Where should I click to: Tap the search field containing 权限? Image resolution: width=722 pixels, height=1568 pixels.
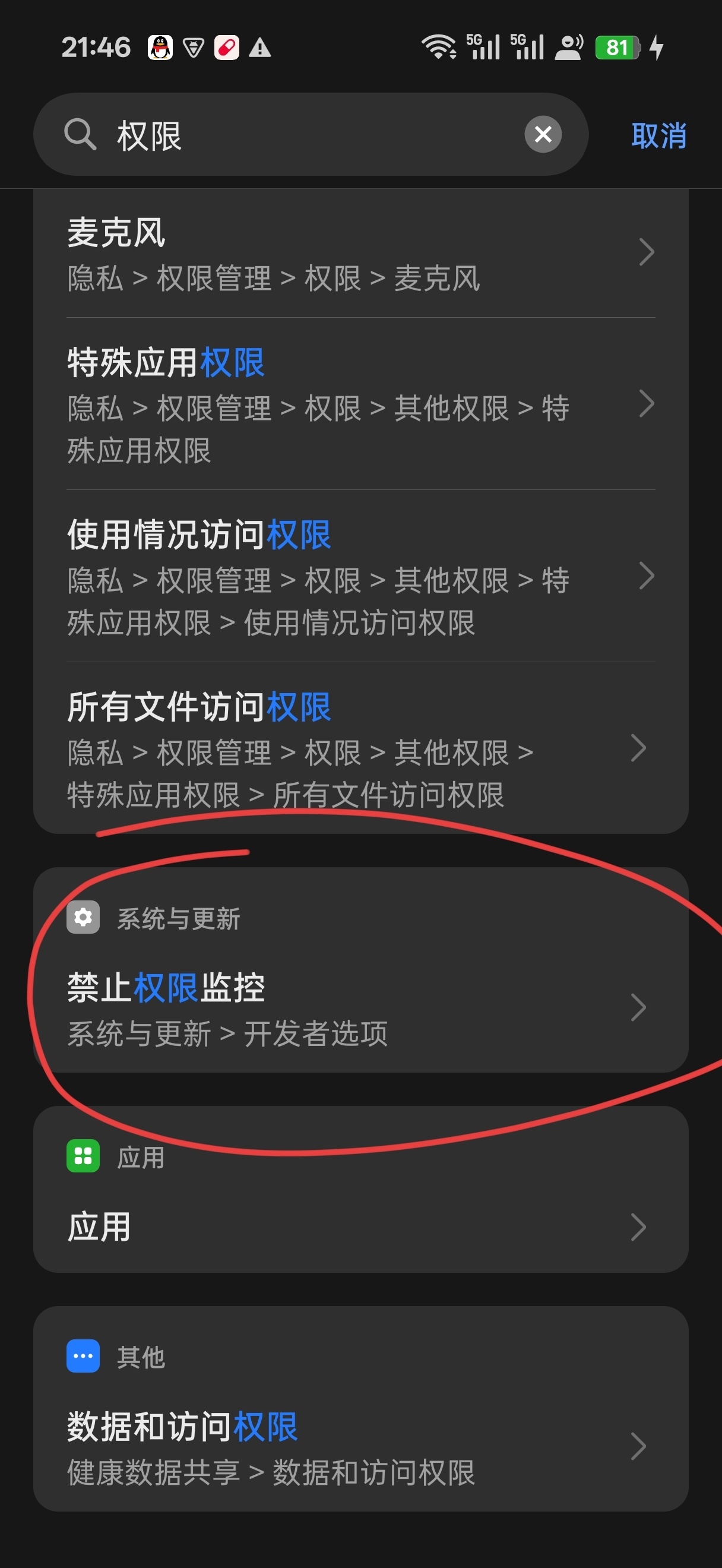(304, 134)
